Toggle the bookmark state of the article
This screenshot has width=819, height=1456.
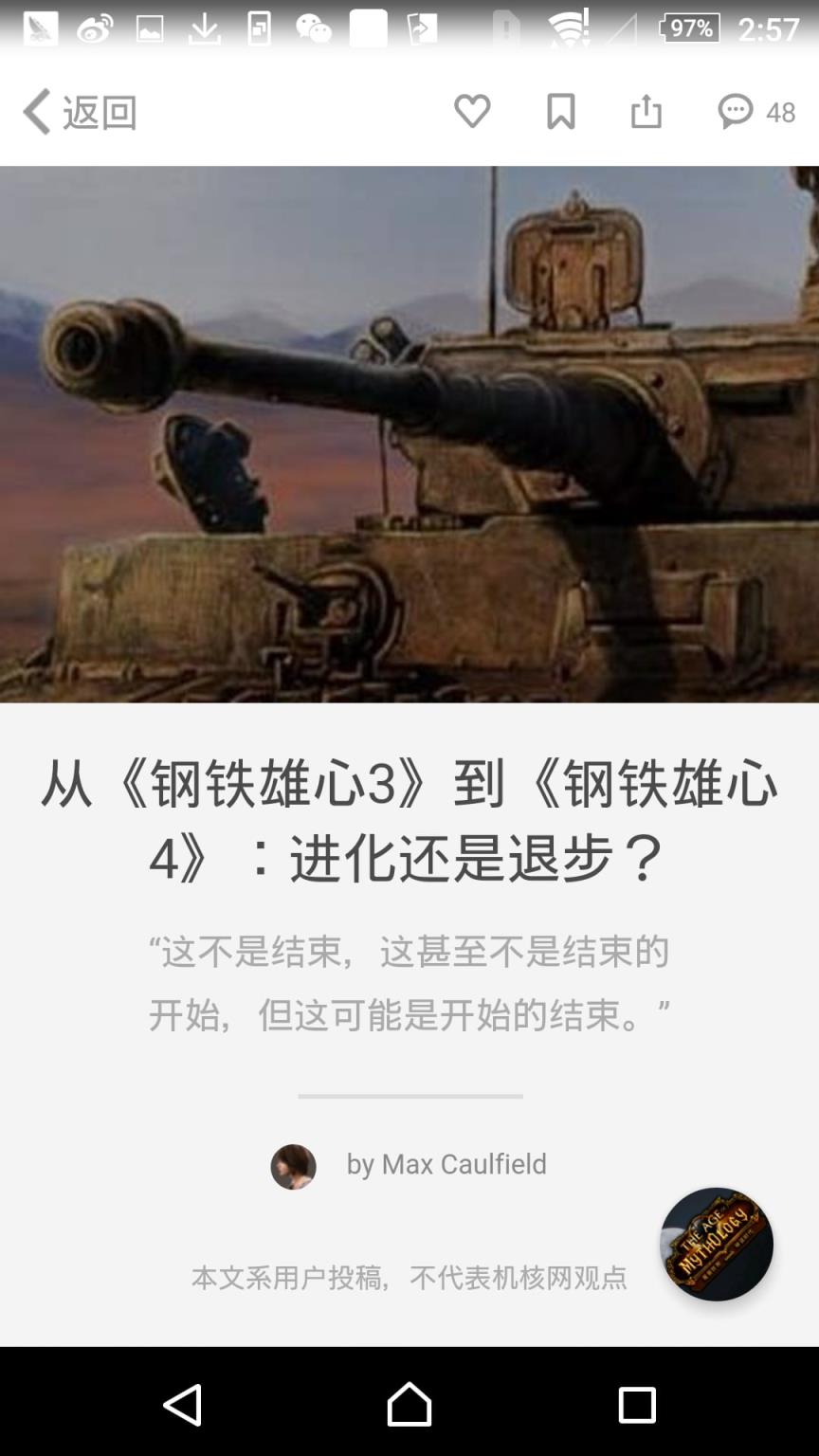(x=560, y=111)
